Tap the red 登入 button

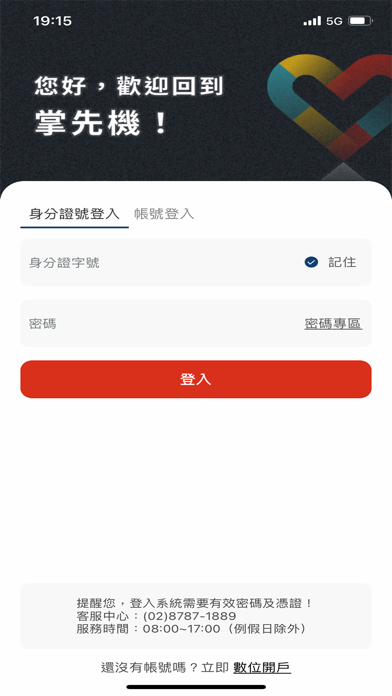point(196,379)
